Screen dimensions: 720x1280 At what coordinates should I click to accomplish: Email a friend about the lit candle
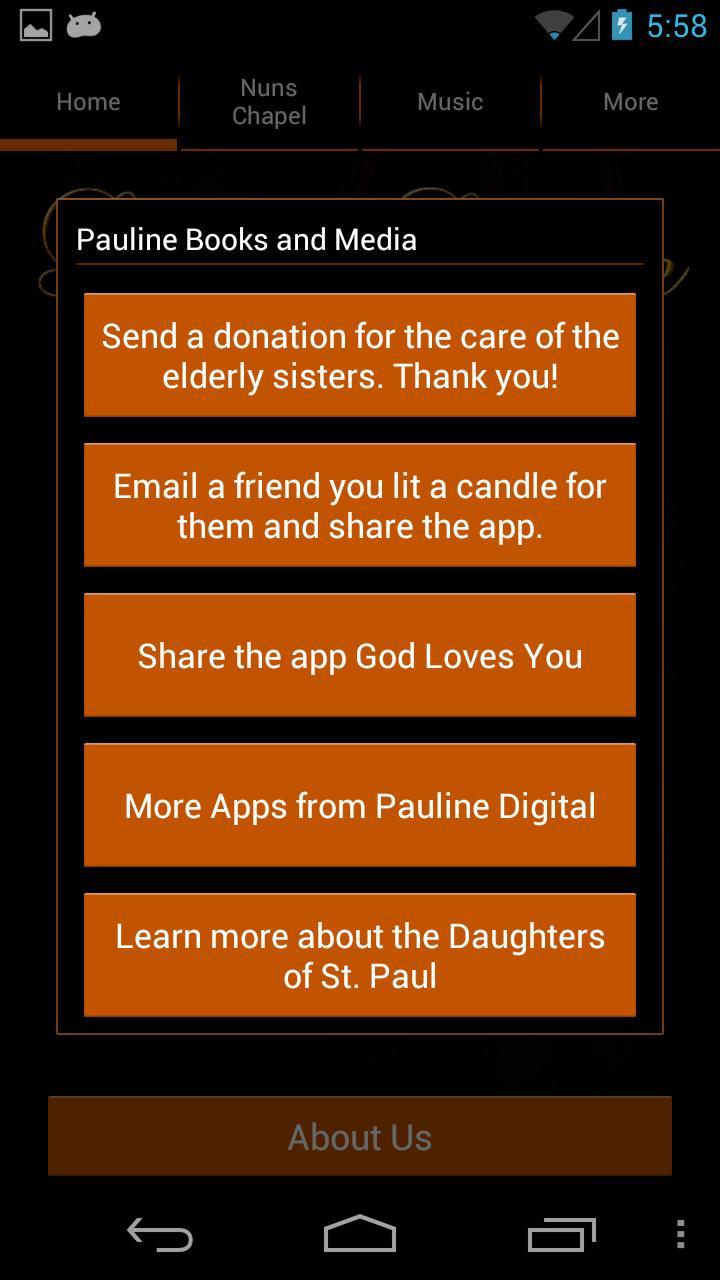(360, 505)
